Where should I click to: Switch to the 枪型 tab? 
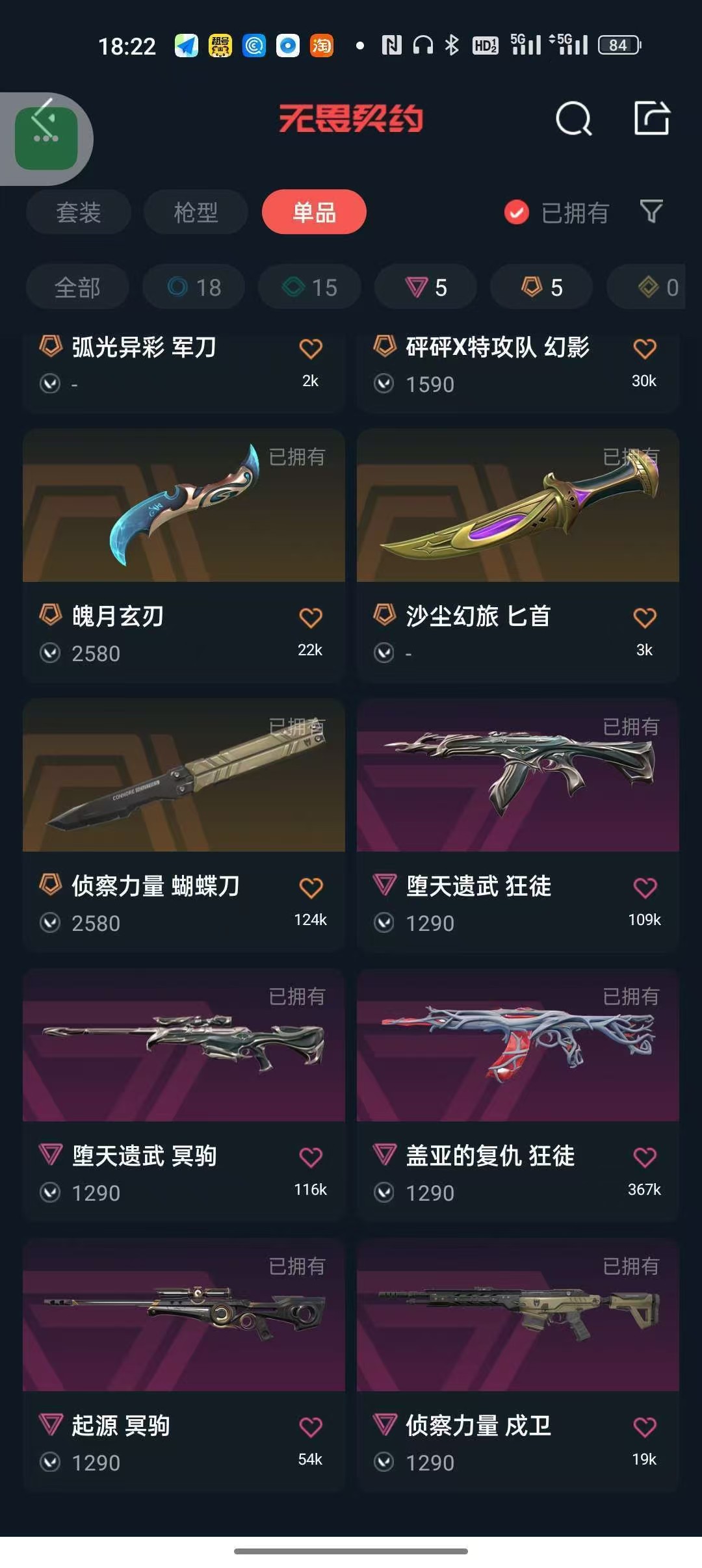(196, 212)
